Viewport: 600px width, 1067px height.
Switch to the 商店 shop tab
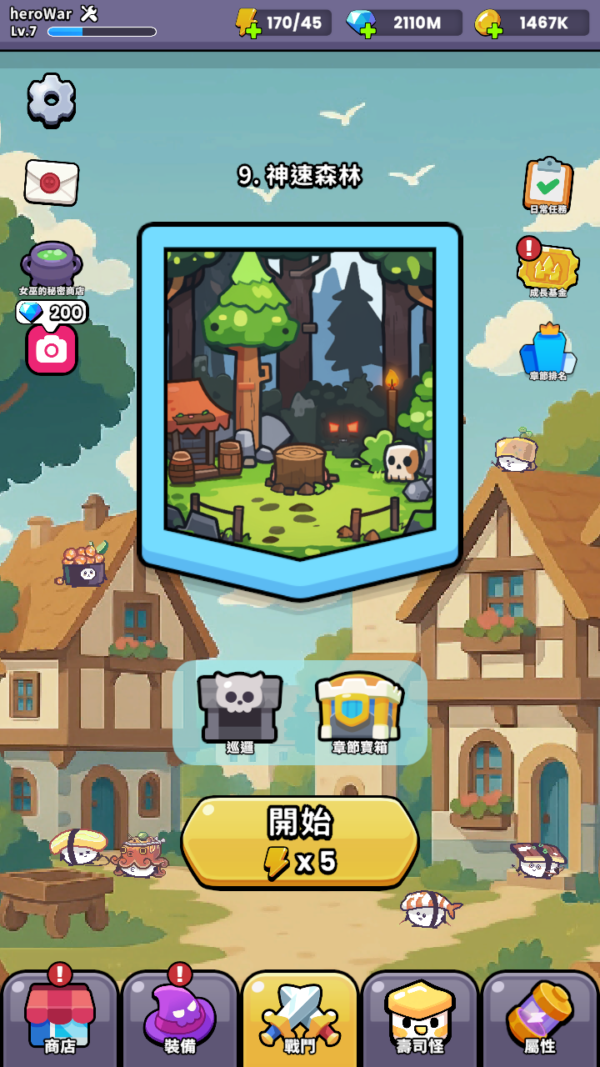pyautogui.click(x=60, y=1019)
